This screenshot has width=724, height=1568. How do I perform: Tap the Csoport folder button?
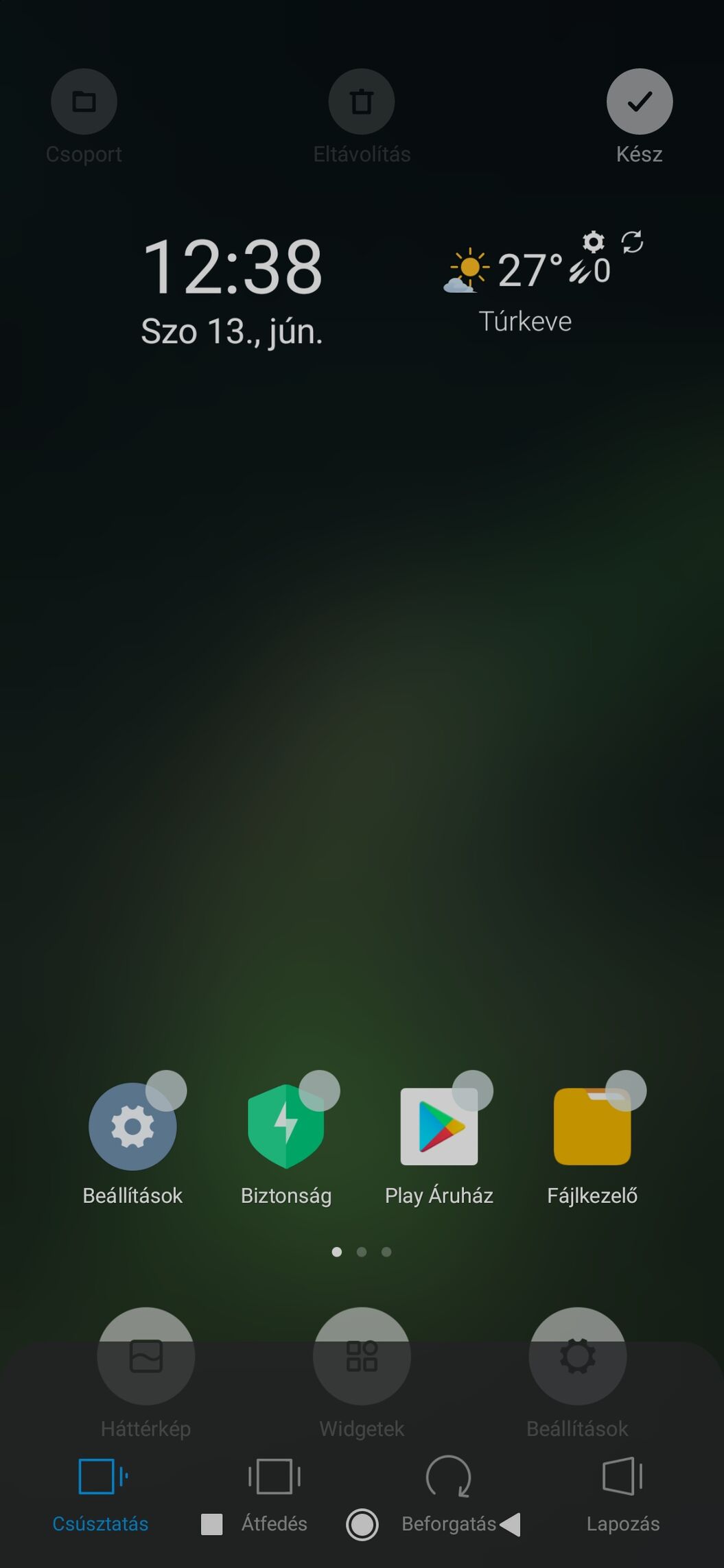pos(84,102)
